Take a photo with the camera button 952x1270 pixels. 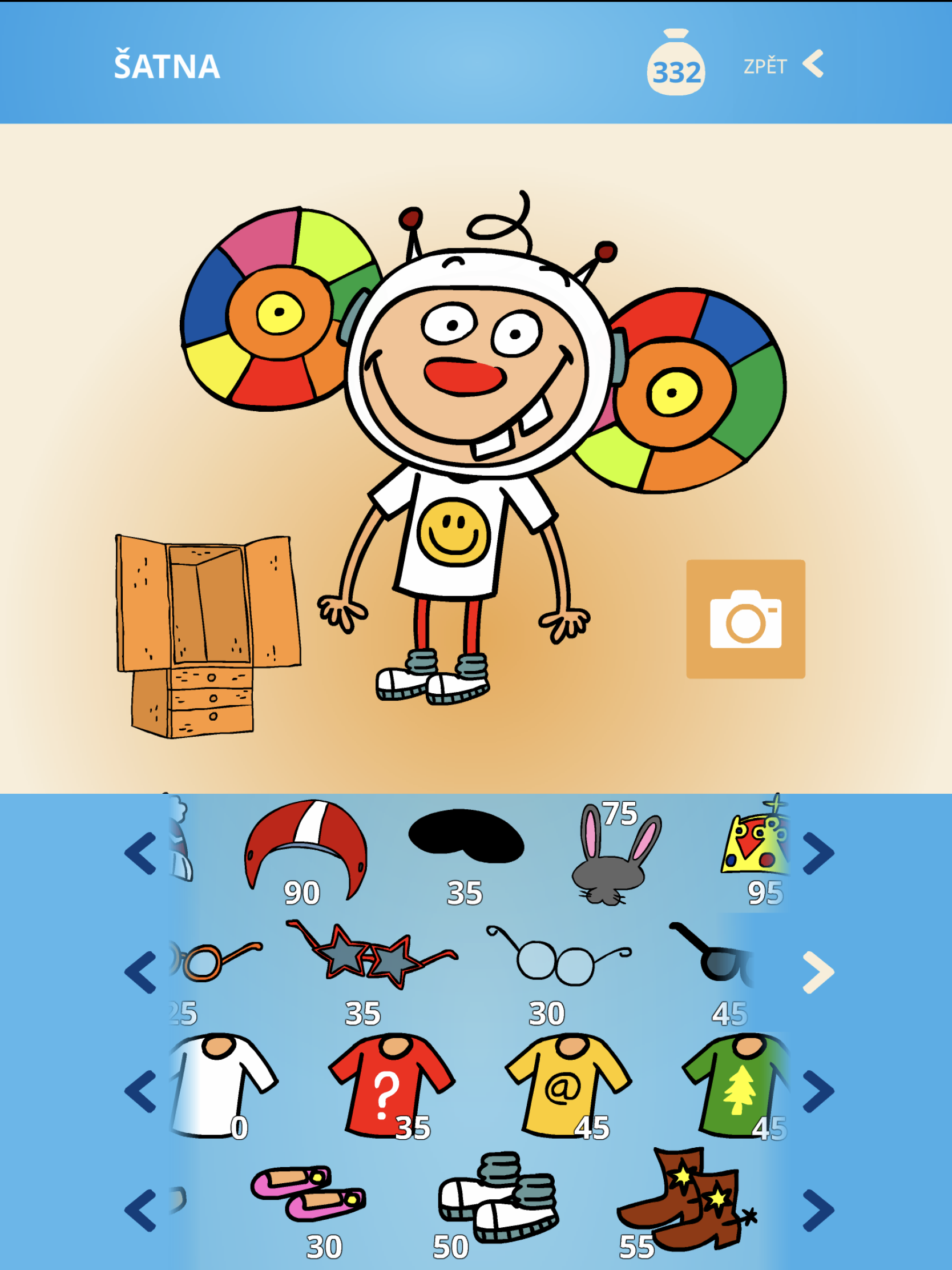[x=745, y=619]
